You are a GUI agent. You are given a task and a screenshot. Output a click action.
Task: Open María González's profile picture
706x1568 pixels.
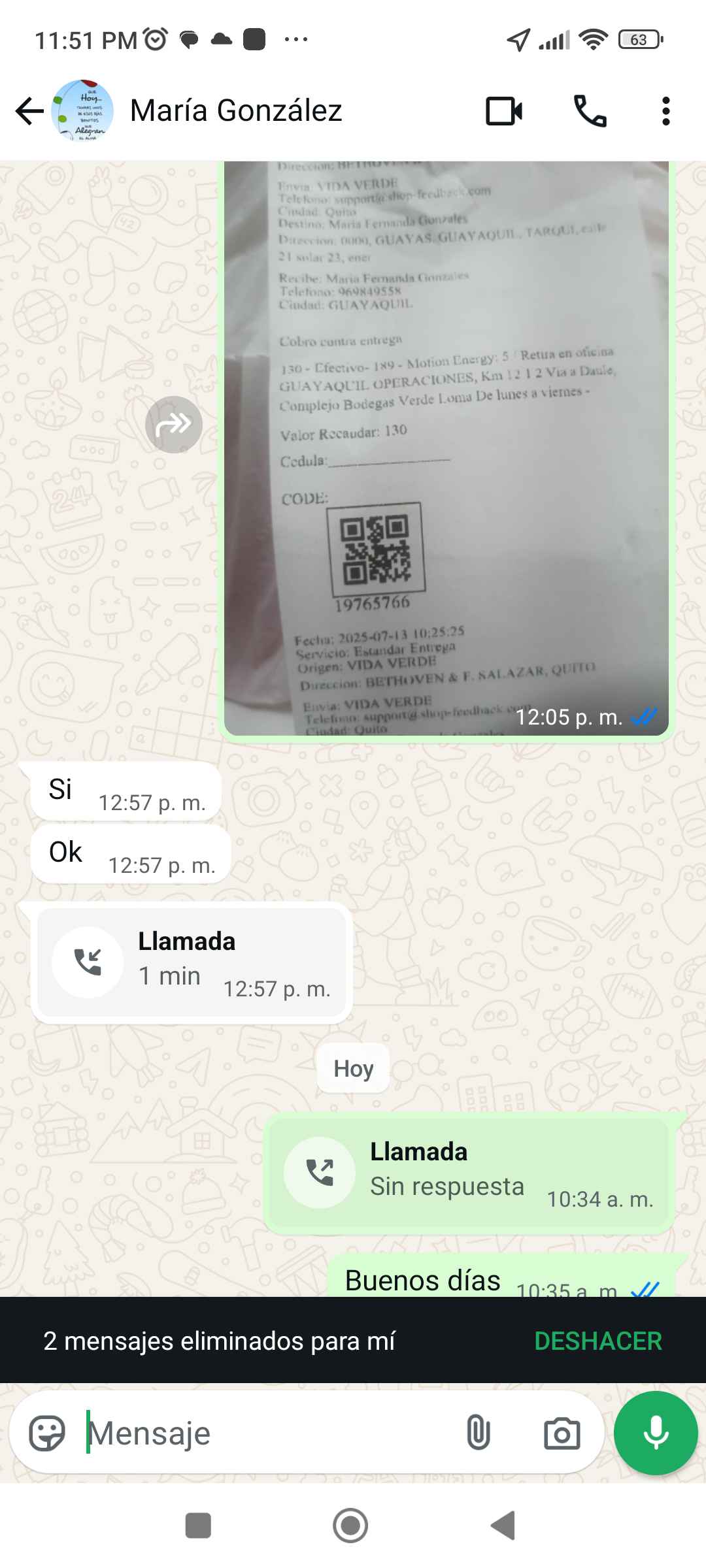(x=82, y=111)
